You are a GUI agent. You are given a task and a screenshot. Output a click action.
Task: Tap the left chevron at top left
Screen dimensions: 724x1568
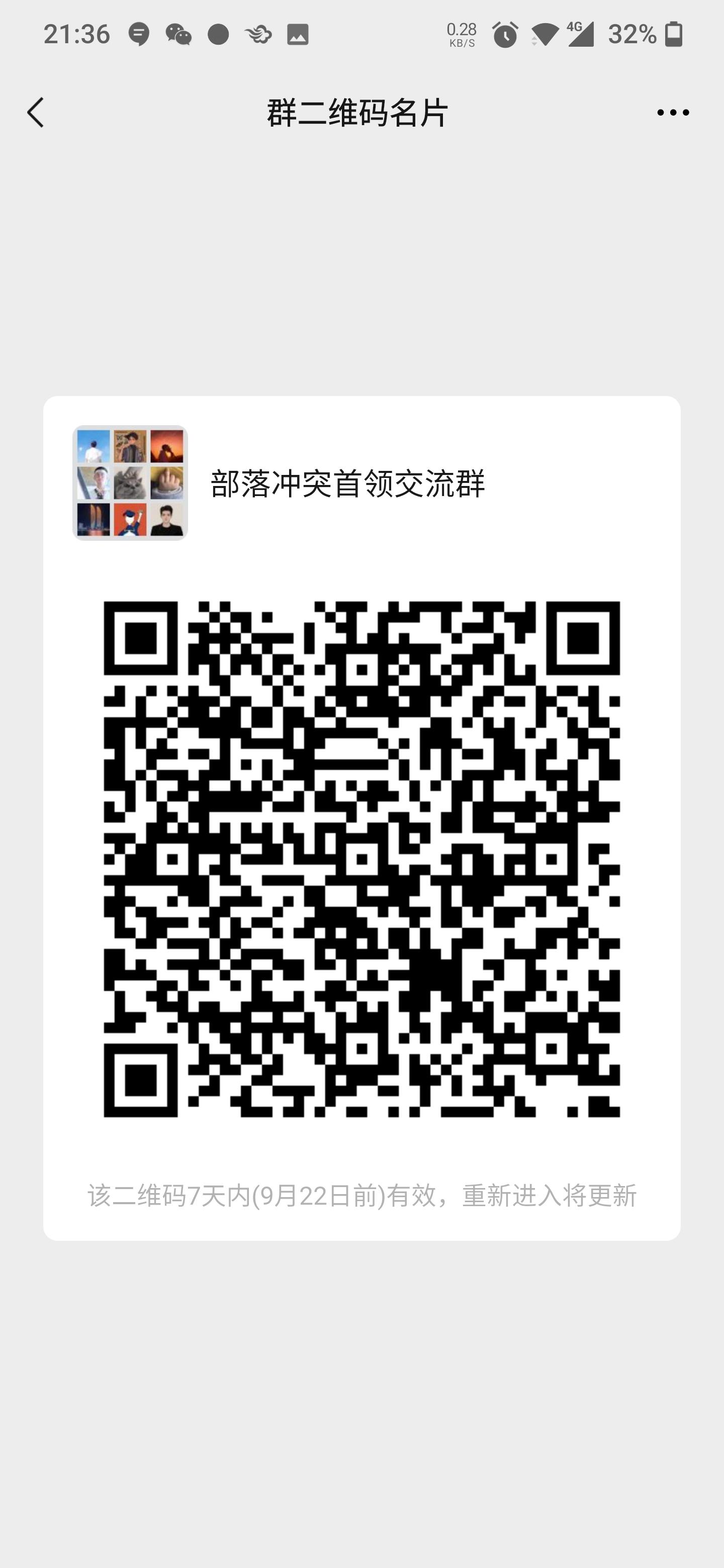pos(35,112)
